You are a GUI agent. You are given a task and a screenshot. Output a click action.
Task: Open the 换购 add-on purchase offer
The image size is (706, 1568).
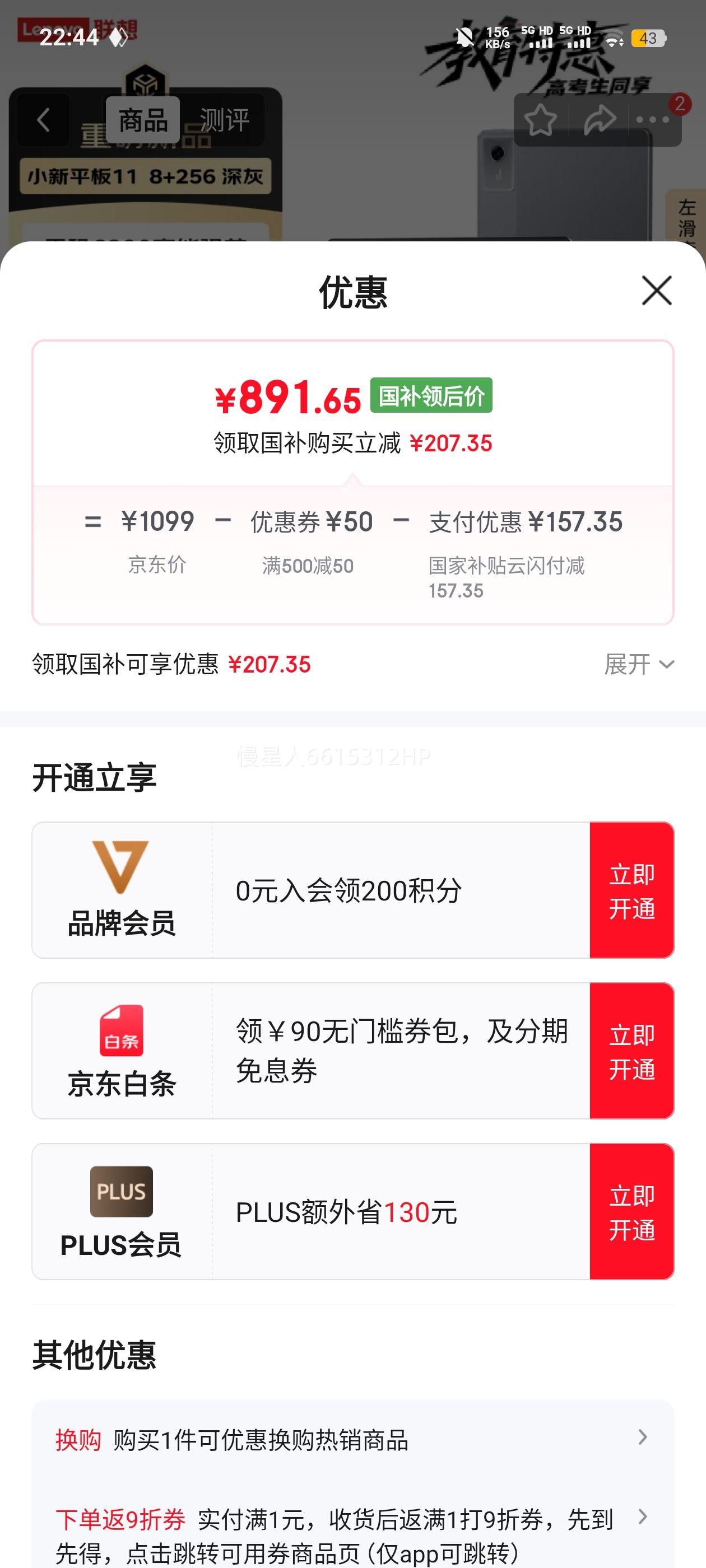(352, 1440)
